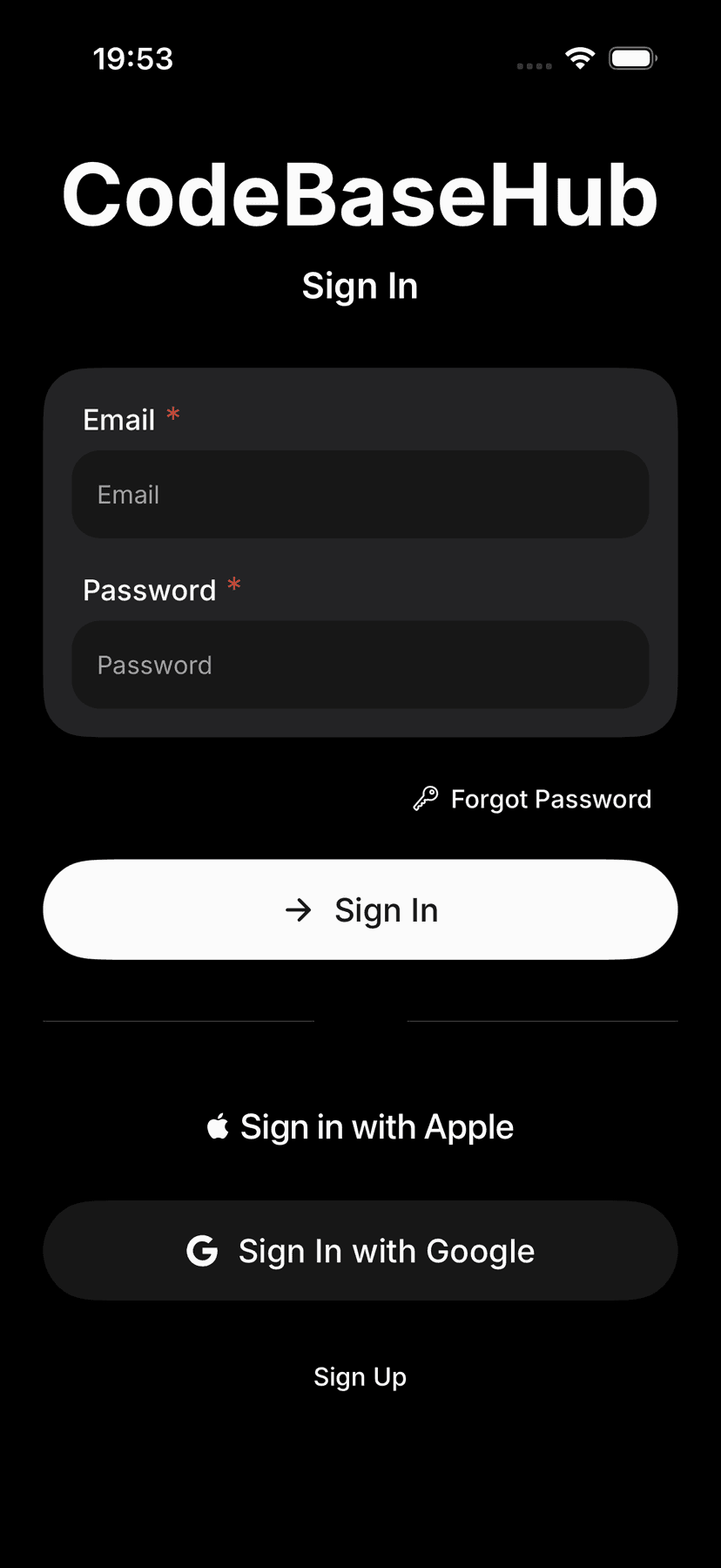
Task: Click the red asterisk next to Email label
Action: pos(172,416)
